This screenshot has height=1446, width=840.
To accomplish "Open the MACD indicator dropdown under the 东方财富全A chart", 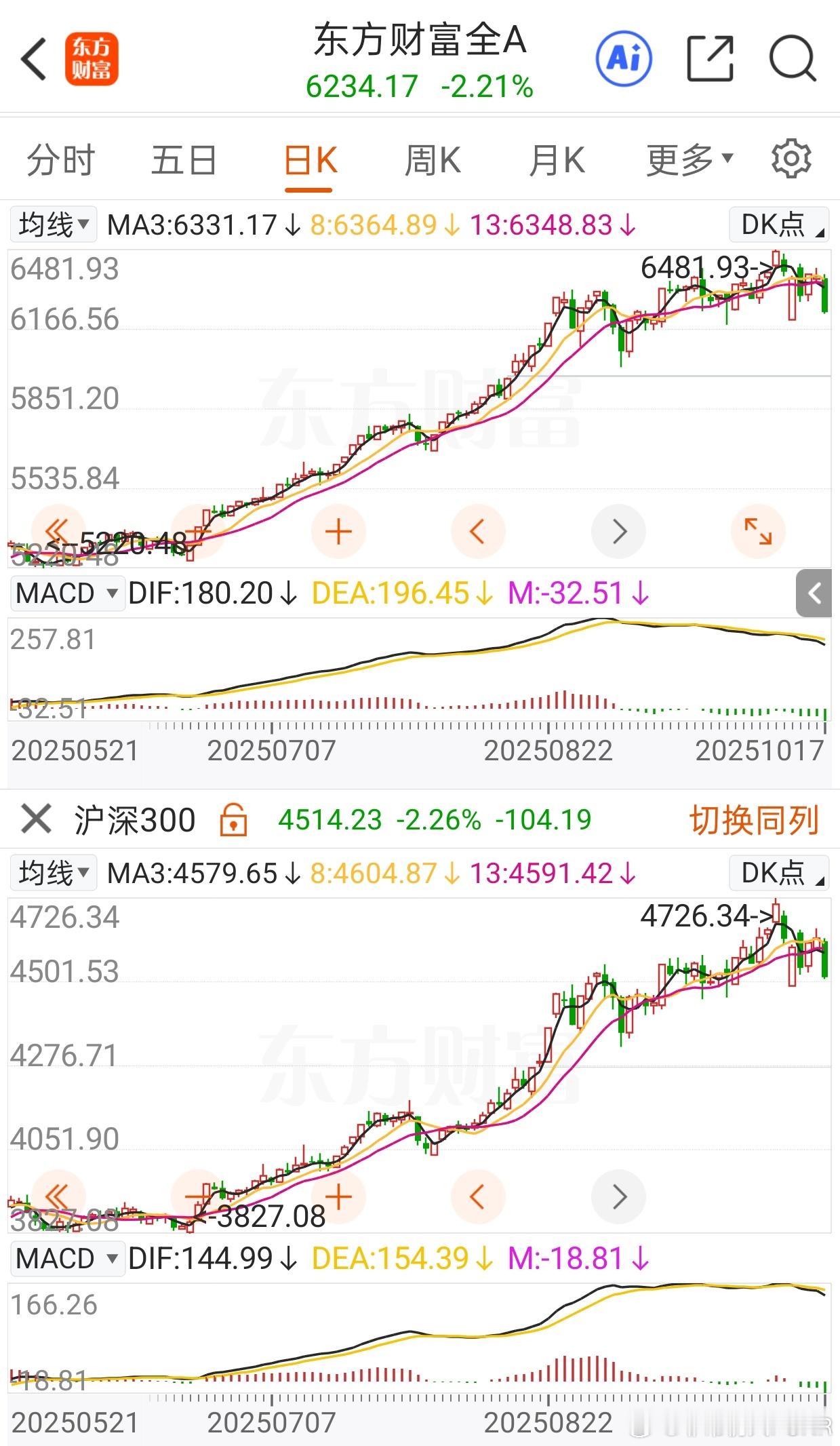I will [68, 593].
